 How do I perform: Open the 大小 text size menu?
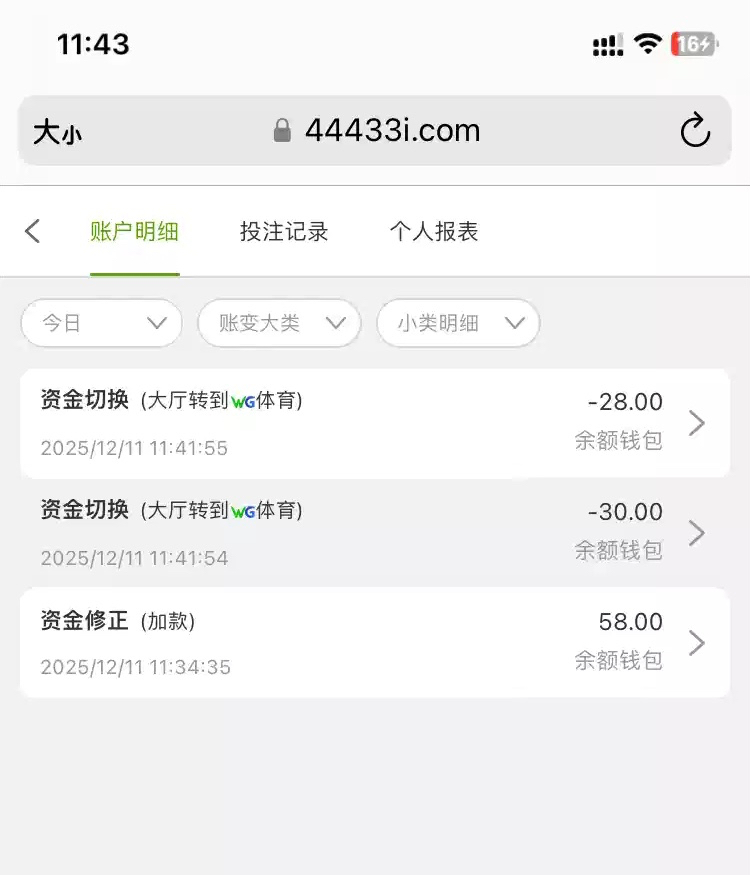tap(57, 132)
